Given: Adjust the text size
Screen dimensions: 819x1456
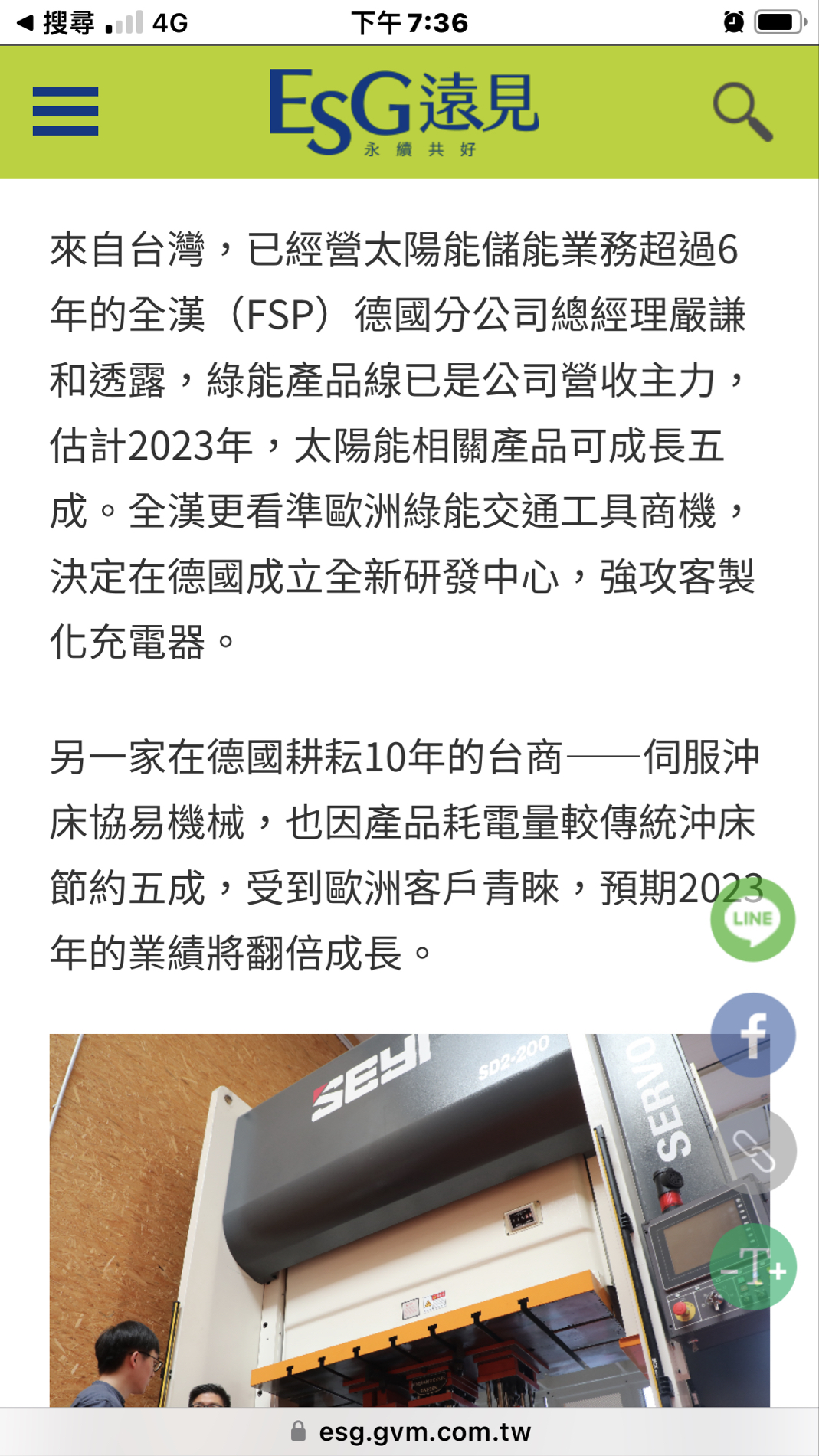Looking at the screenshot, I should pyautogui.click(x=753, y=1268).
